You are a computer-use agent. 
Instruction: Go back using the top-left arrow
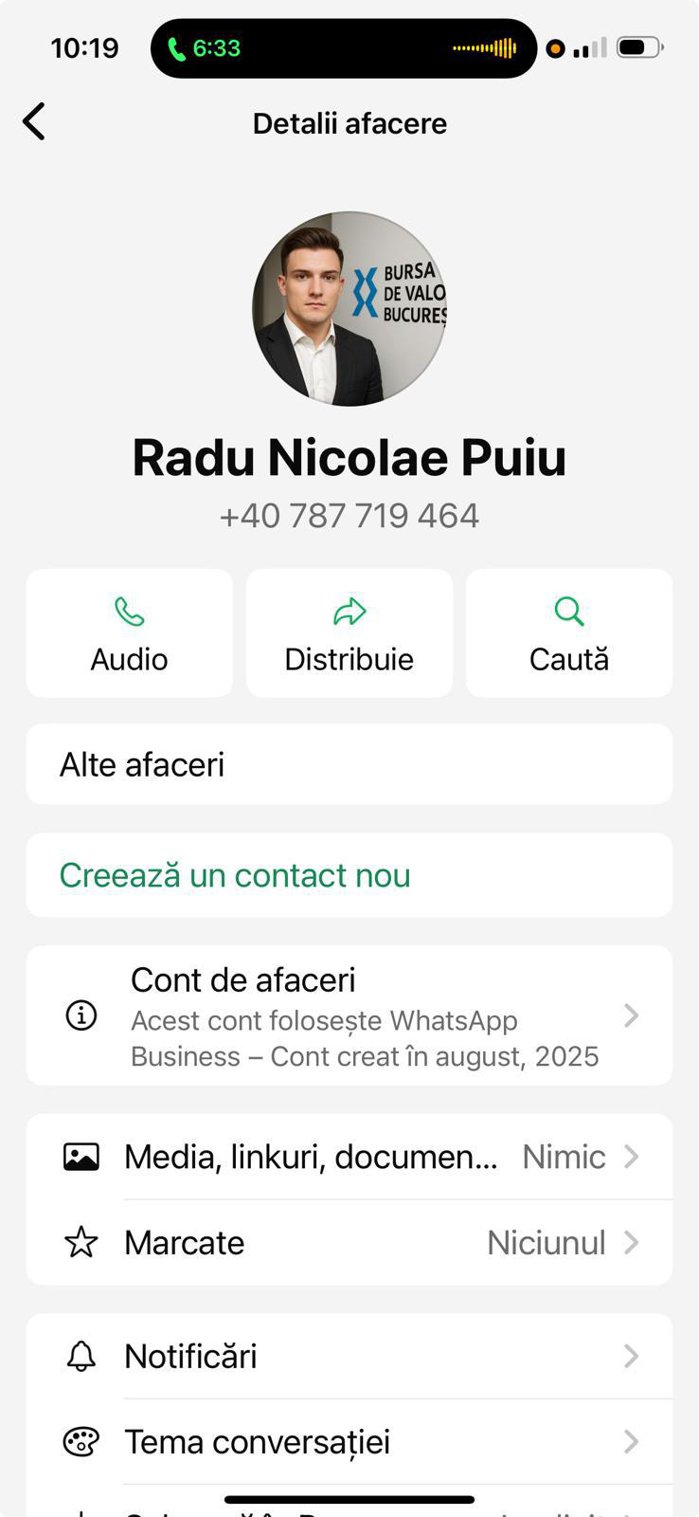click(34, 122)
